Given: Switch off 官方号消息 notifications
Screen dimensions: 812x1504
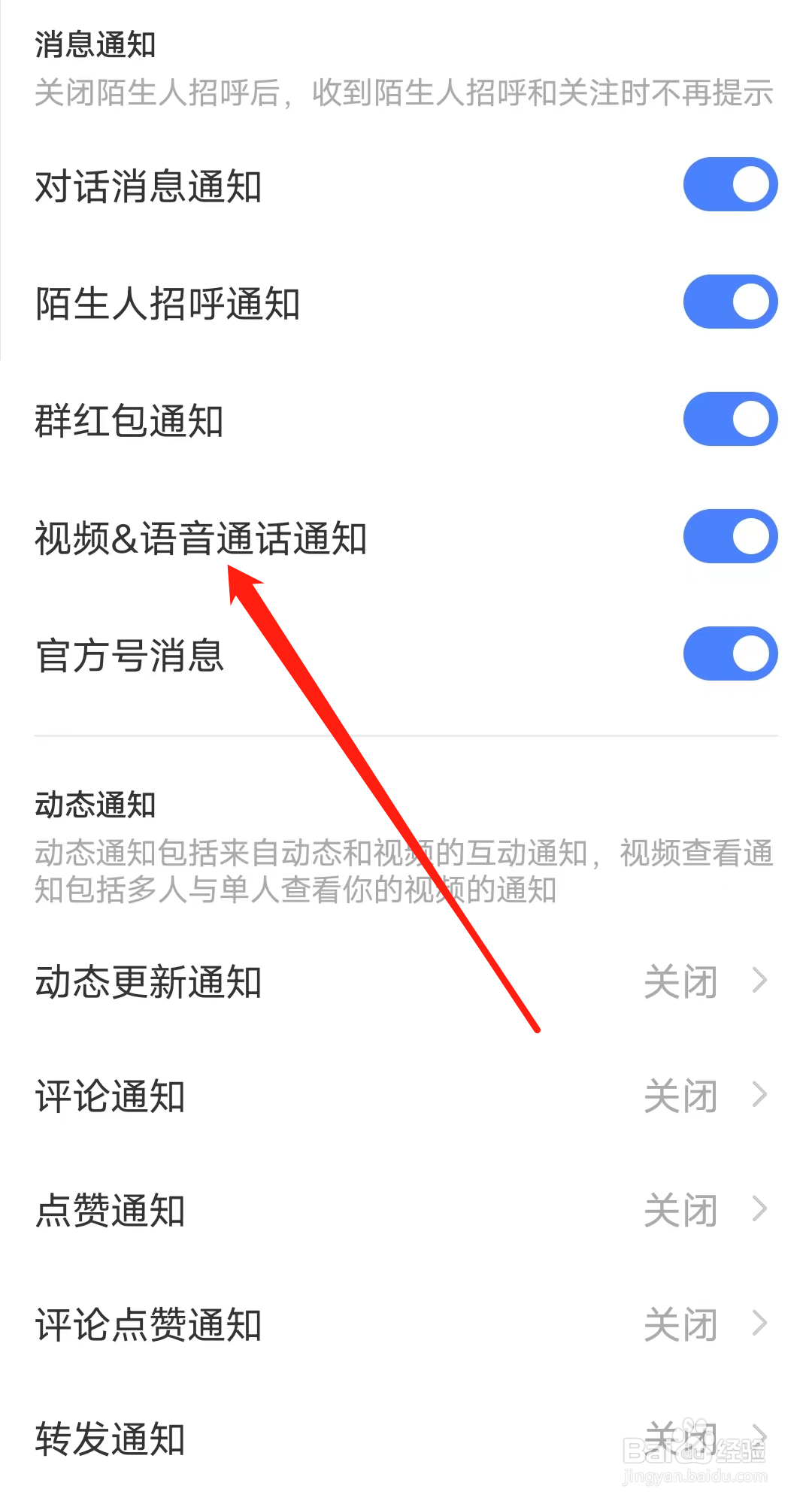Looking at the screenshot, I should [x=729, y=653].
